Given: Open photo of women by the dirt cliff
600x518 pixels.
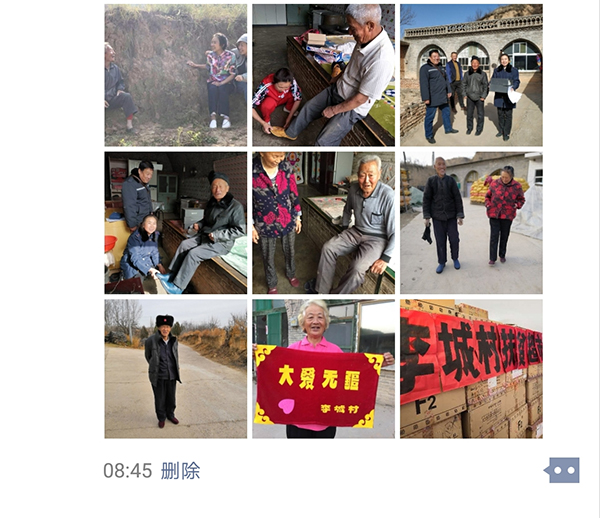Looking at the screenshot, I should pyautogui.click(x=175, y=75).
